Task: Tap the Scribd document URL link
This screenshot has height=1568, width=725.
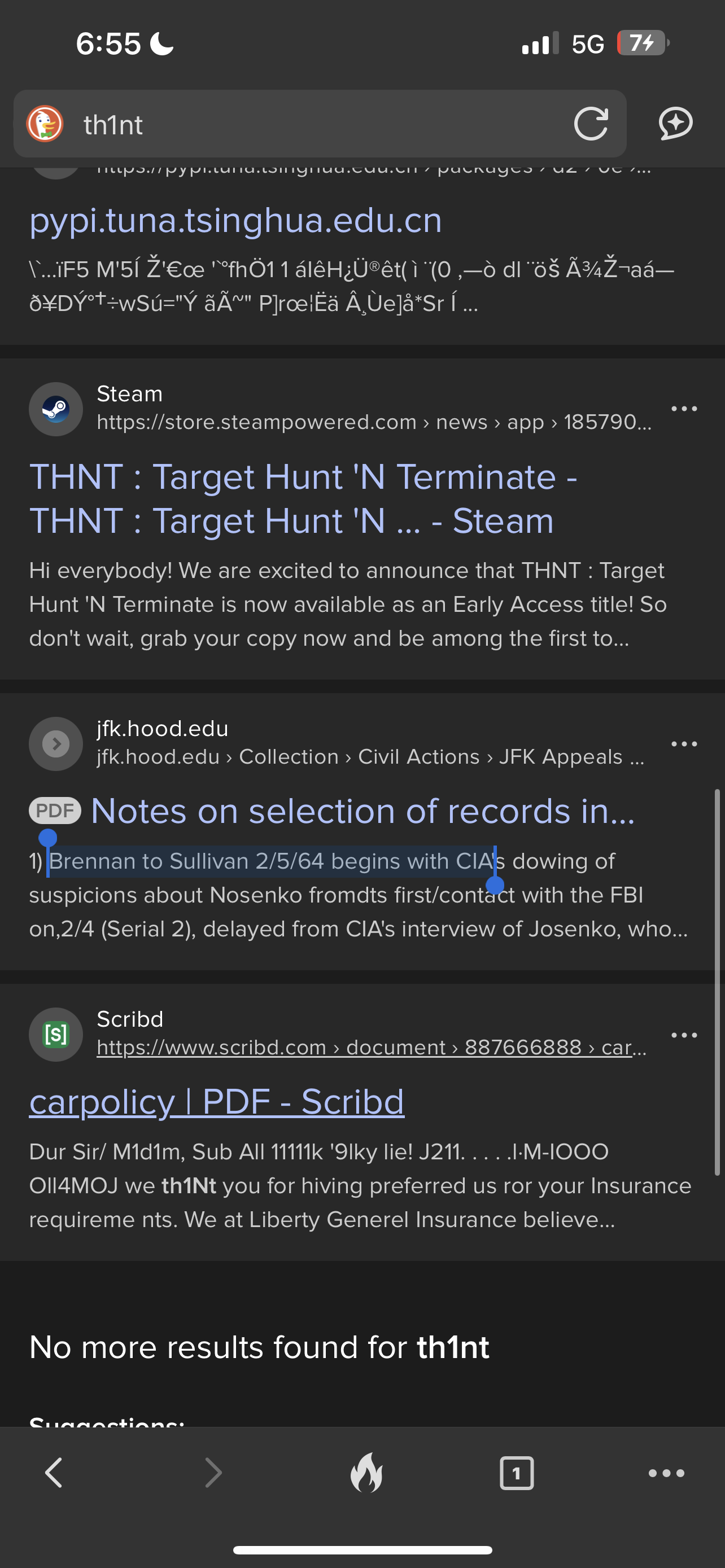Action: click(372, 1047)
